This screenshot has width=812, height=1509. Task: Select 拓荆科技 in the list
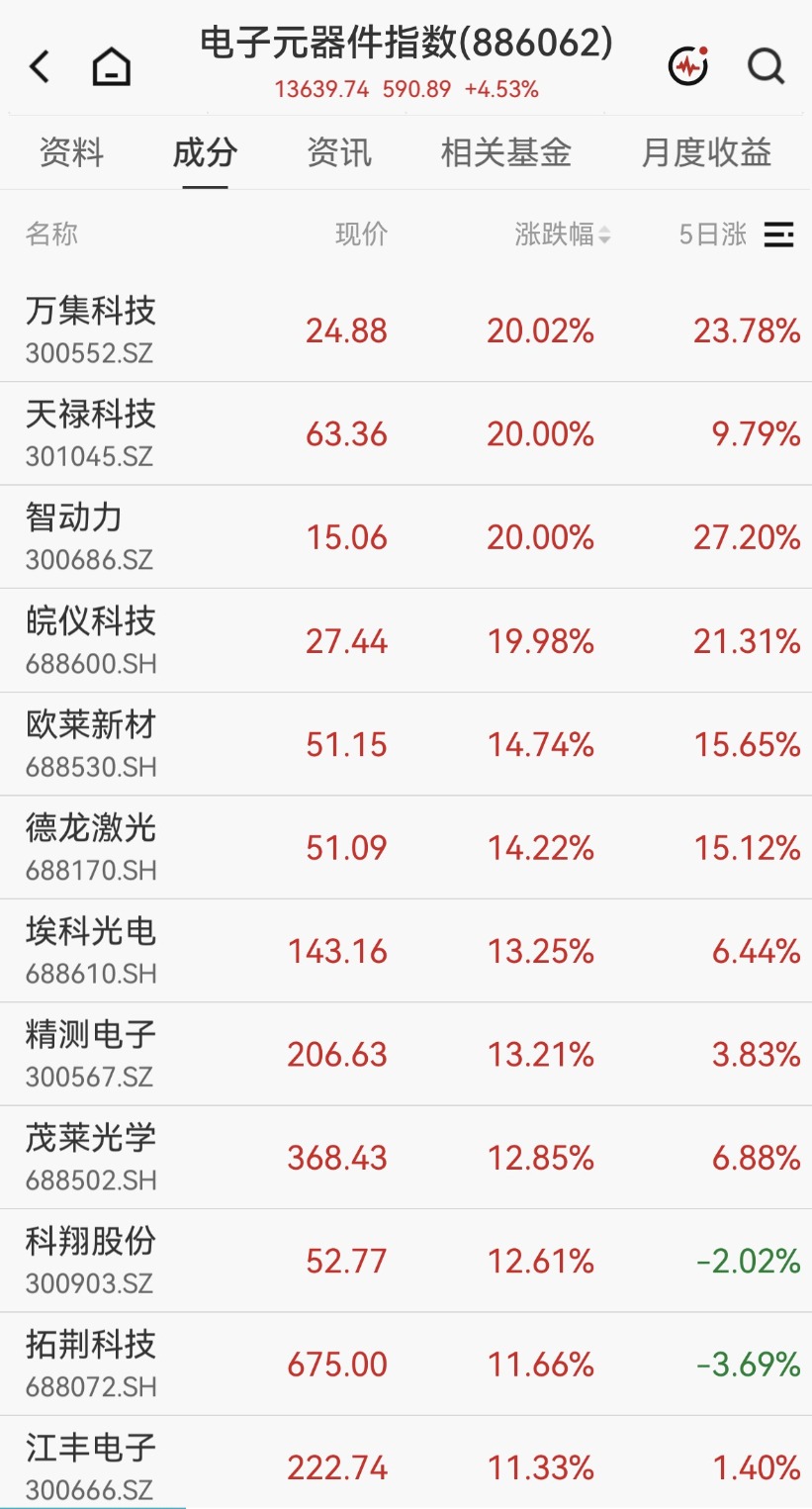pyautogui.click(x=406, y=1365)
